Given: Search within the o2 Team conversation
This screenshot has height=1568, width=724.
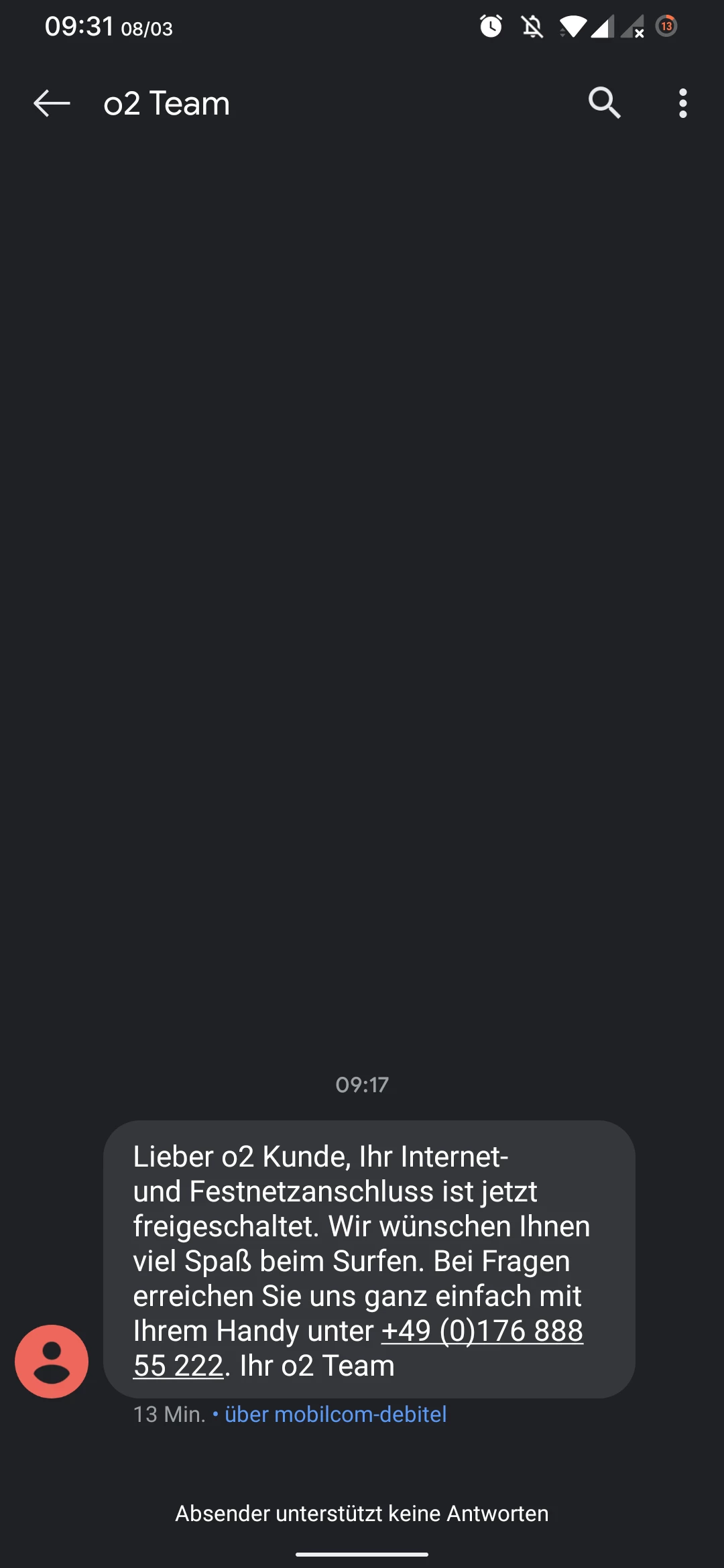Looking at the screenshot, I should pyautogui.click(x=605, y=103).
